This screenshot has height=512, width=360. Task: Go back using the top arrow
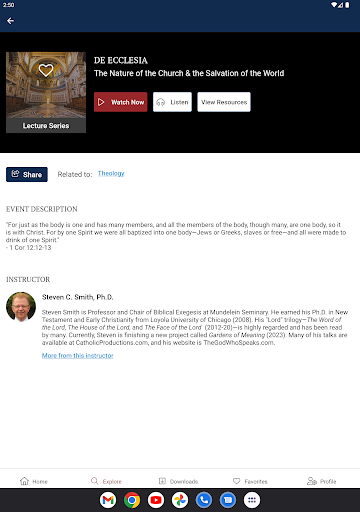[10, 21]
